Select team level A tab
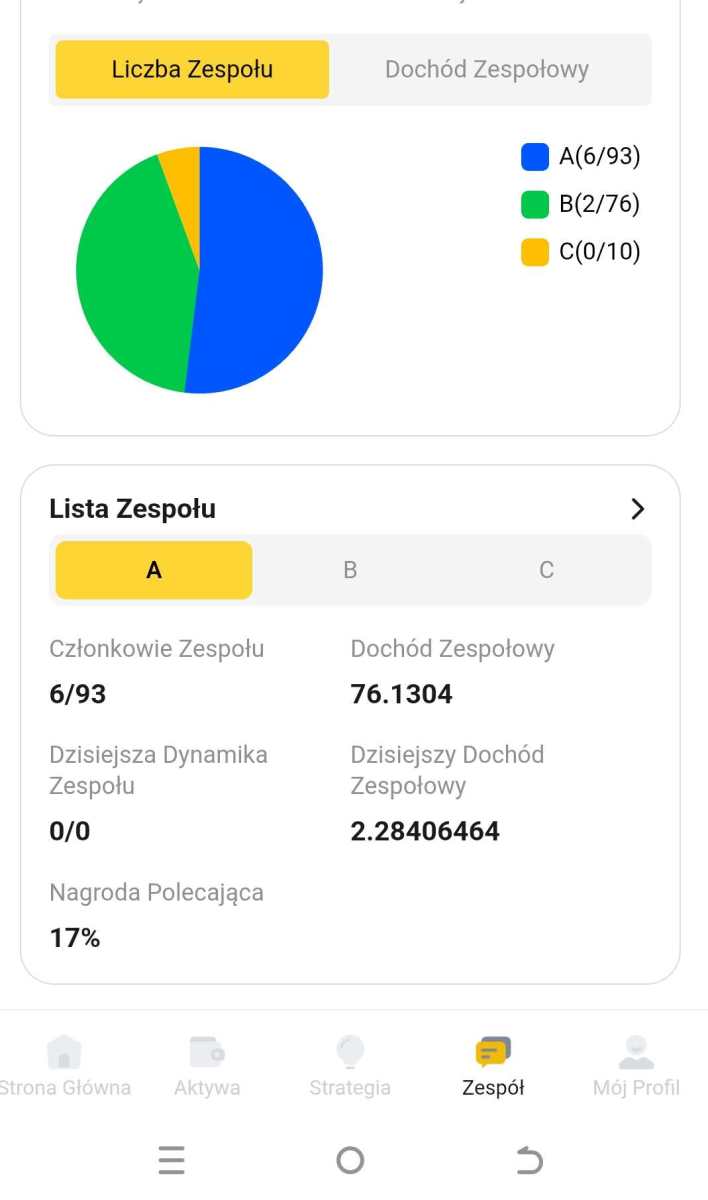 coord(154,570)
